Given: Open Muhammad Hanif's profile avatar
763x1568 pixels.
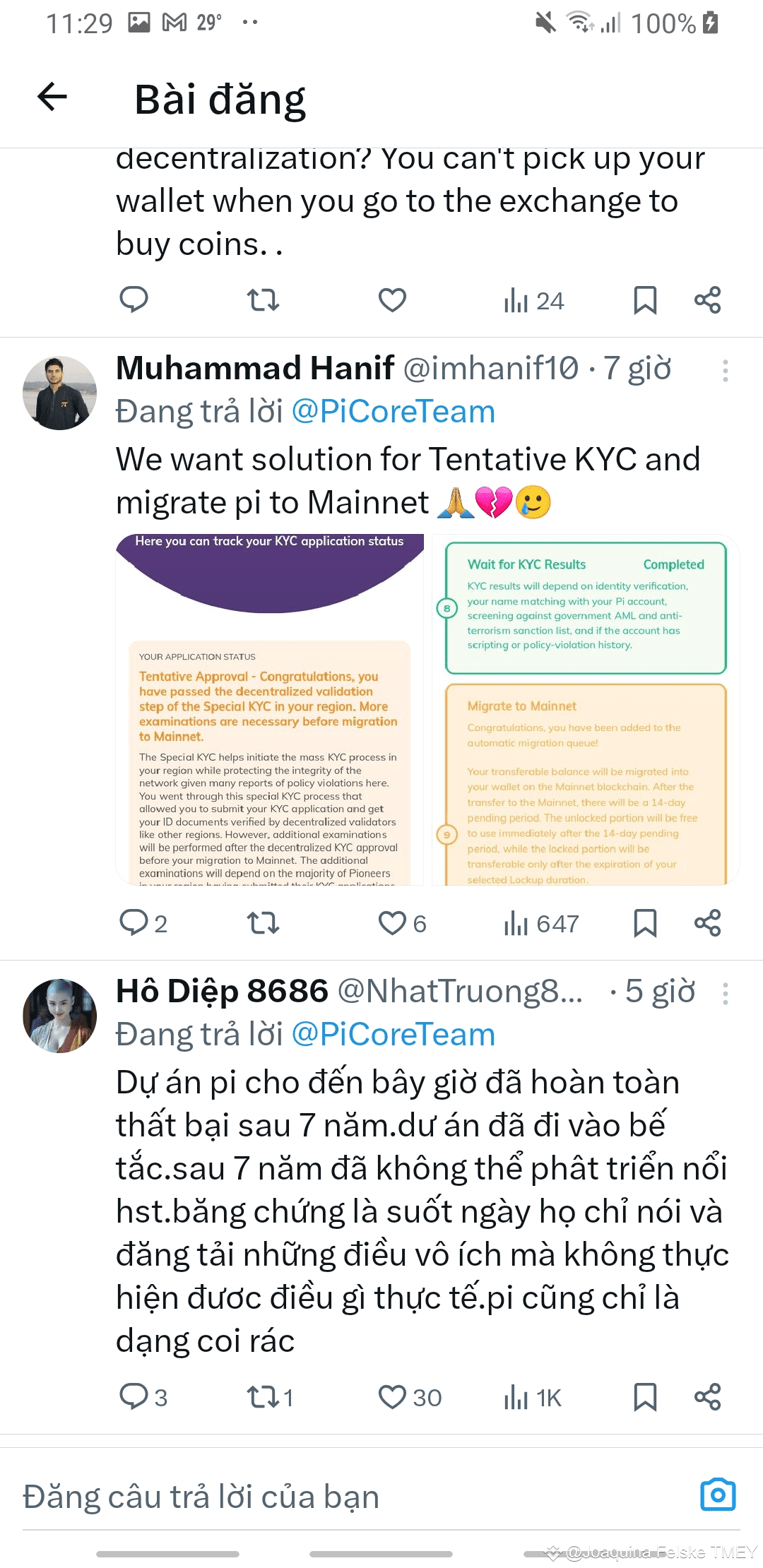Looking at the screenshot, I should [59, 393].
